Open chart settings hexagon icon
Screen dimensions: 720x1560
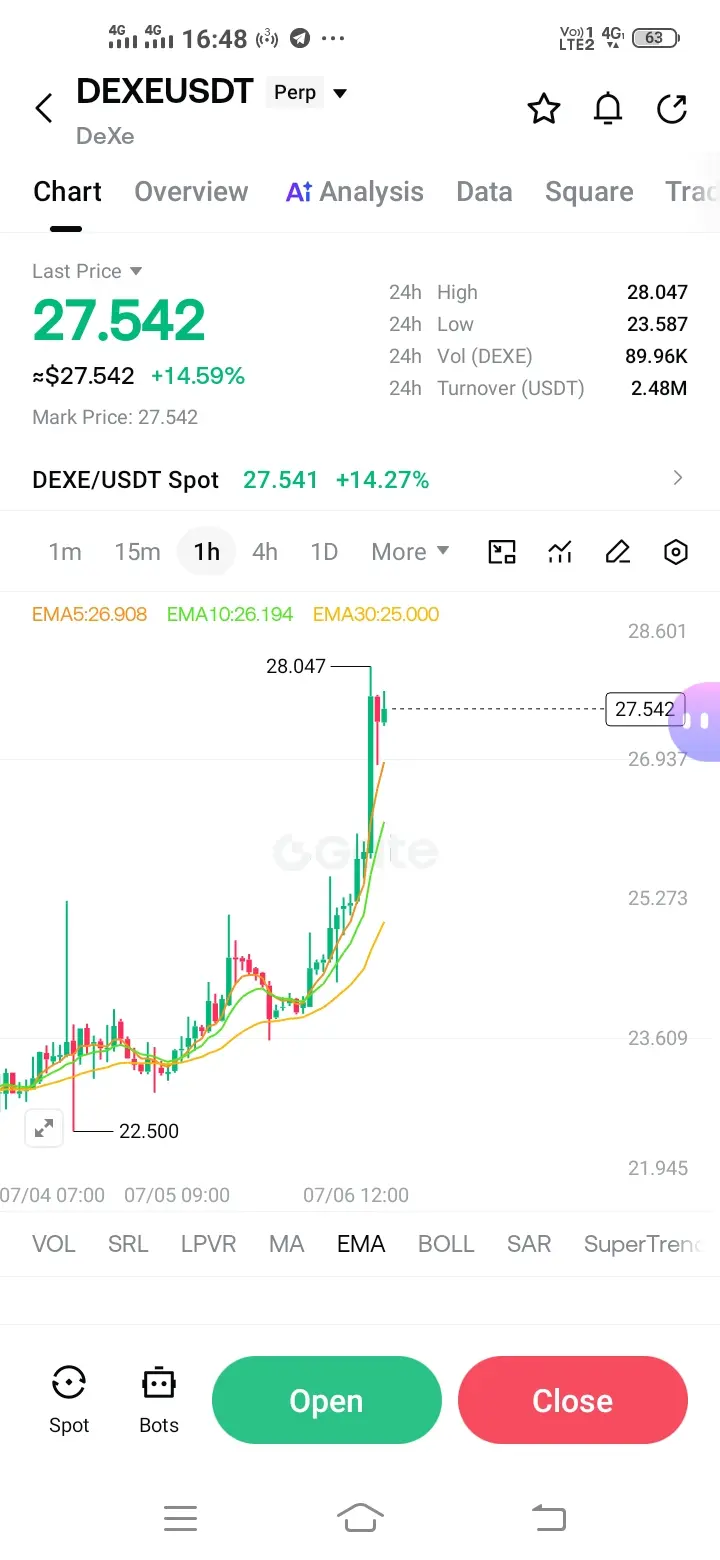pyautogui.click(x=677, y=552)
